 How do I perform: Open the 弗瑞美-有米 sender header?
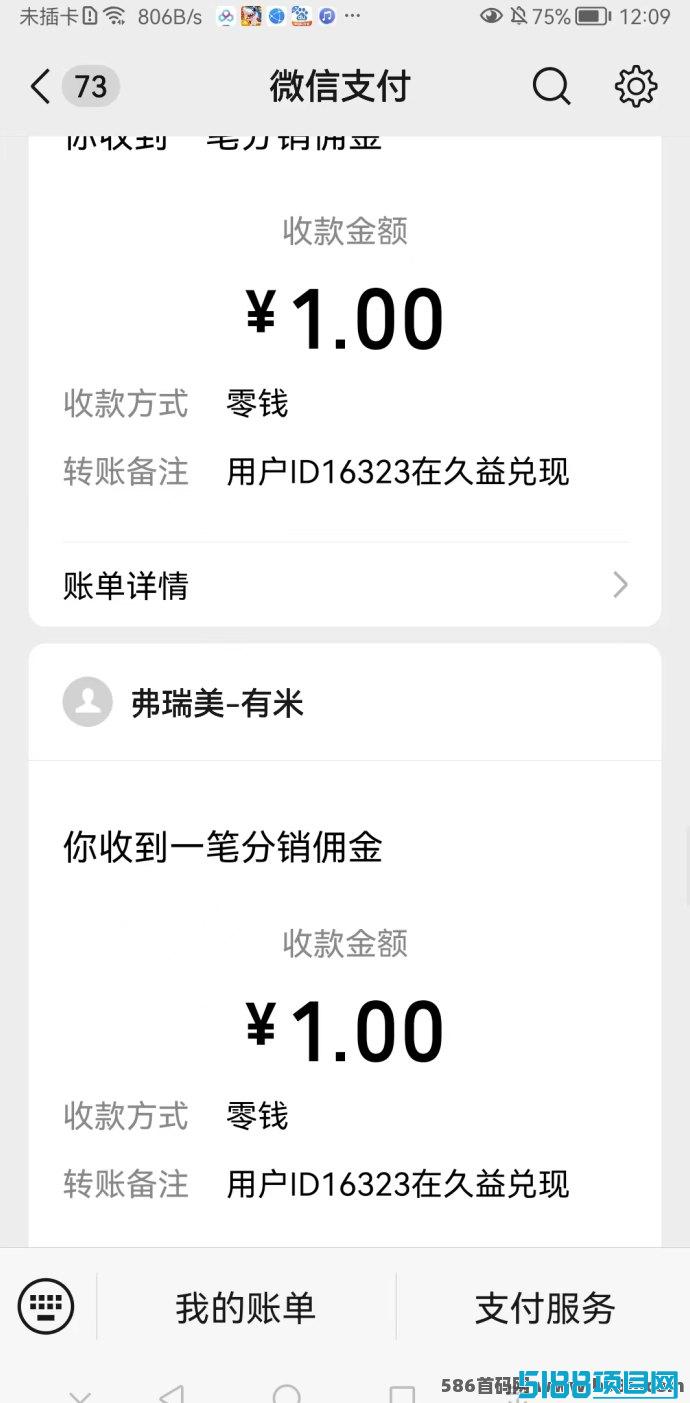click(345, 703)
